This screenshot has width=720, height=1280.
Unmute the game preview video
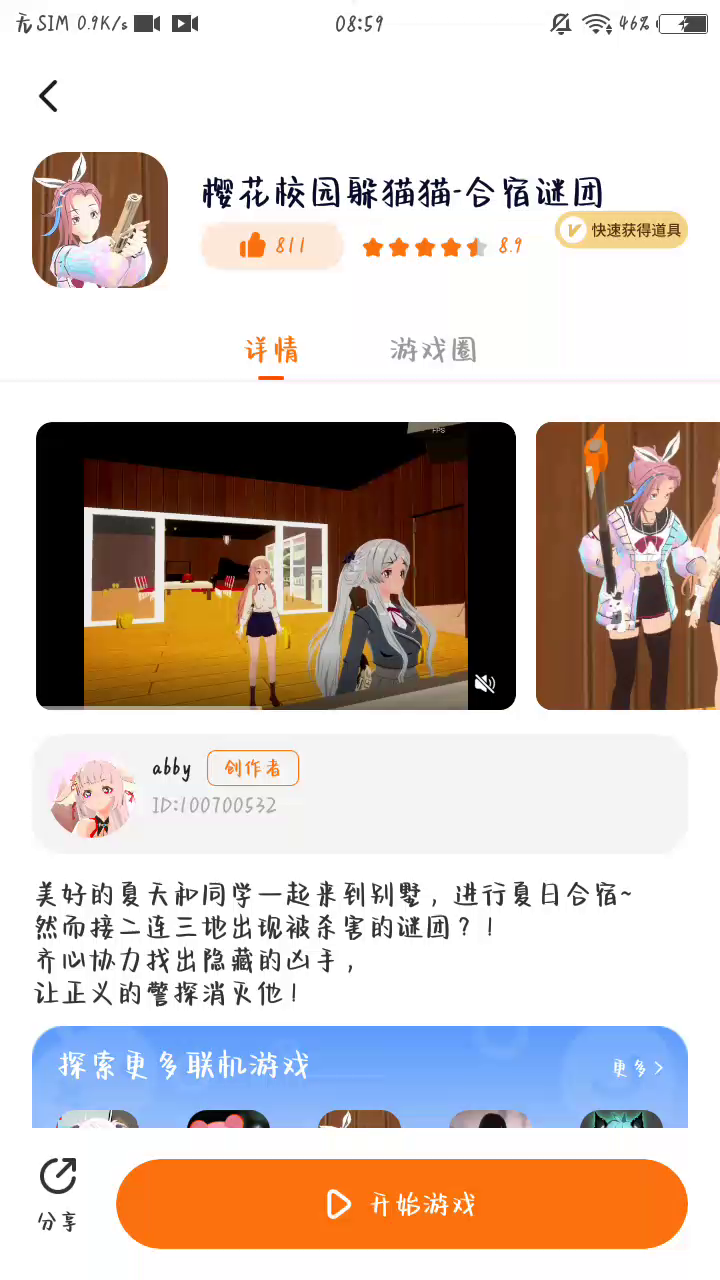coord(485,684)
